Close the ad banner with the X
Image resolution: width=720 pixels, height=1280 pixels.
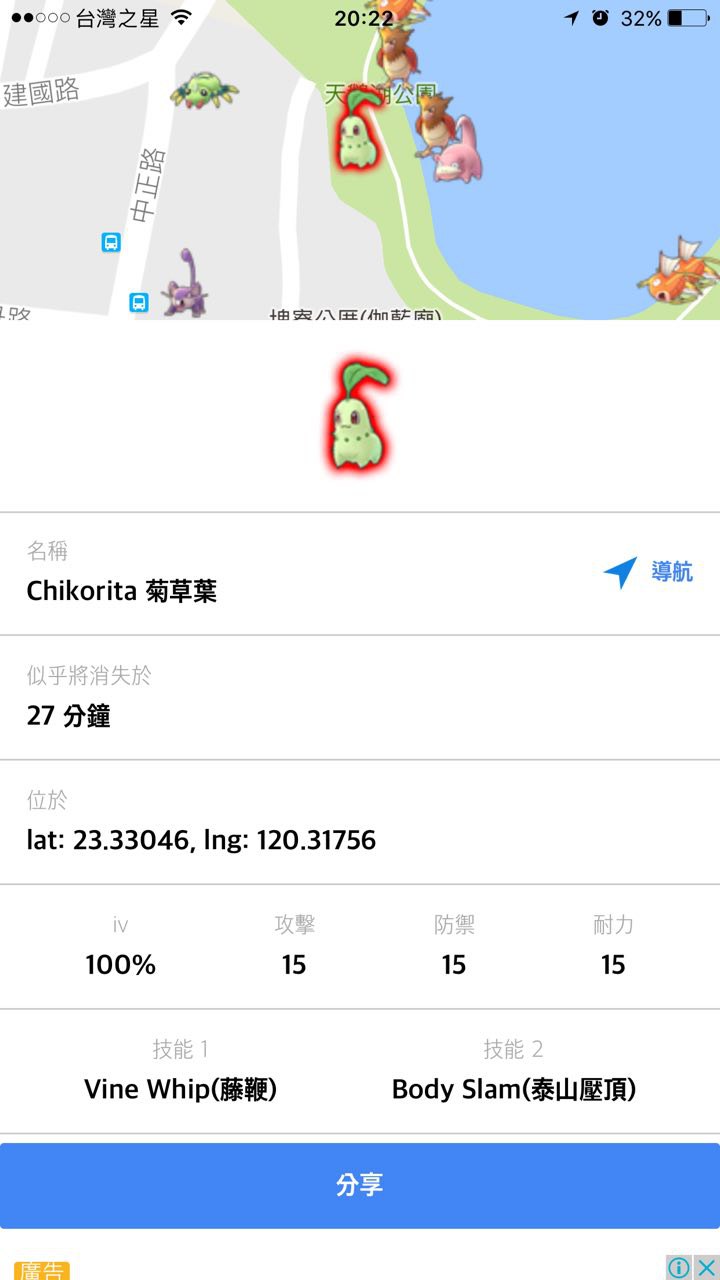click(x=705, y=1267)
